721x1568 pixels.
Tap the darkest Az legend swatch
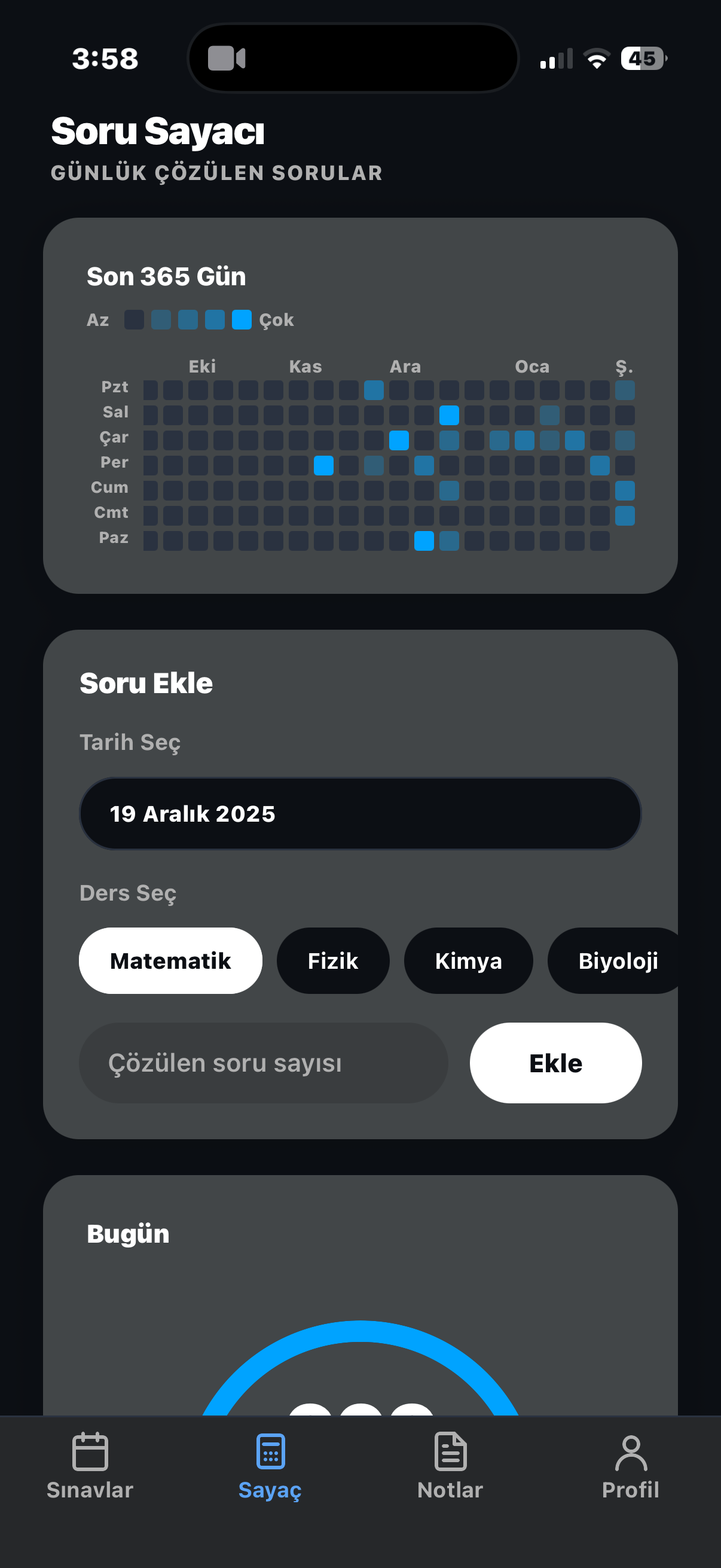[135, 319]
